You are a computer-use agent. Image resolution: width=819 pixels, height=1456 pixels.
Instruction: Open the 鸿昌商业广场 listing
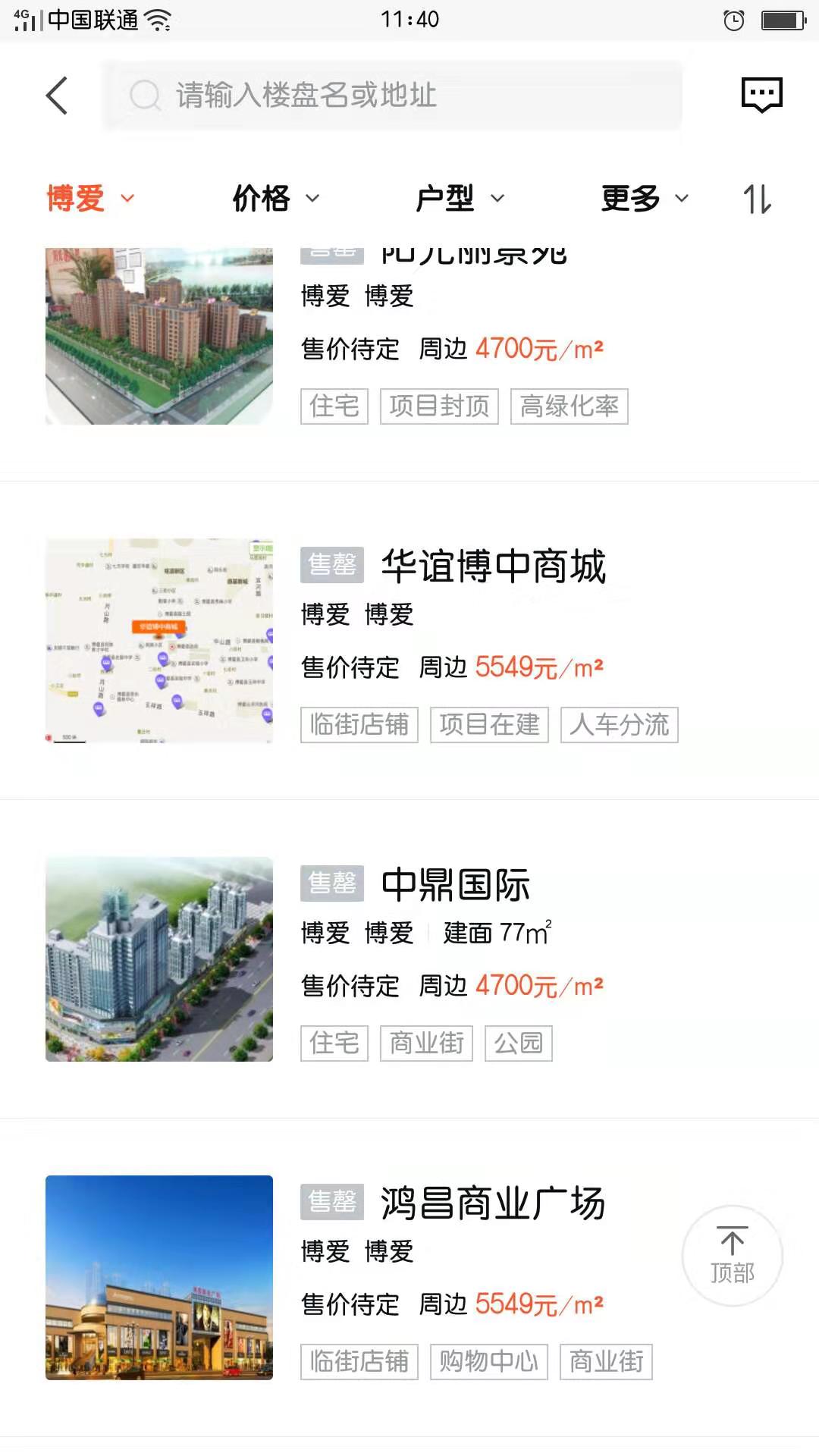[x=493, y=1203]
